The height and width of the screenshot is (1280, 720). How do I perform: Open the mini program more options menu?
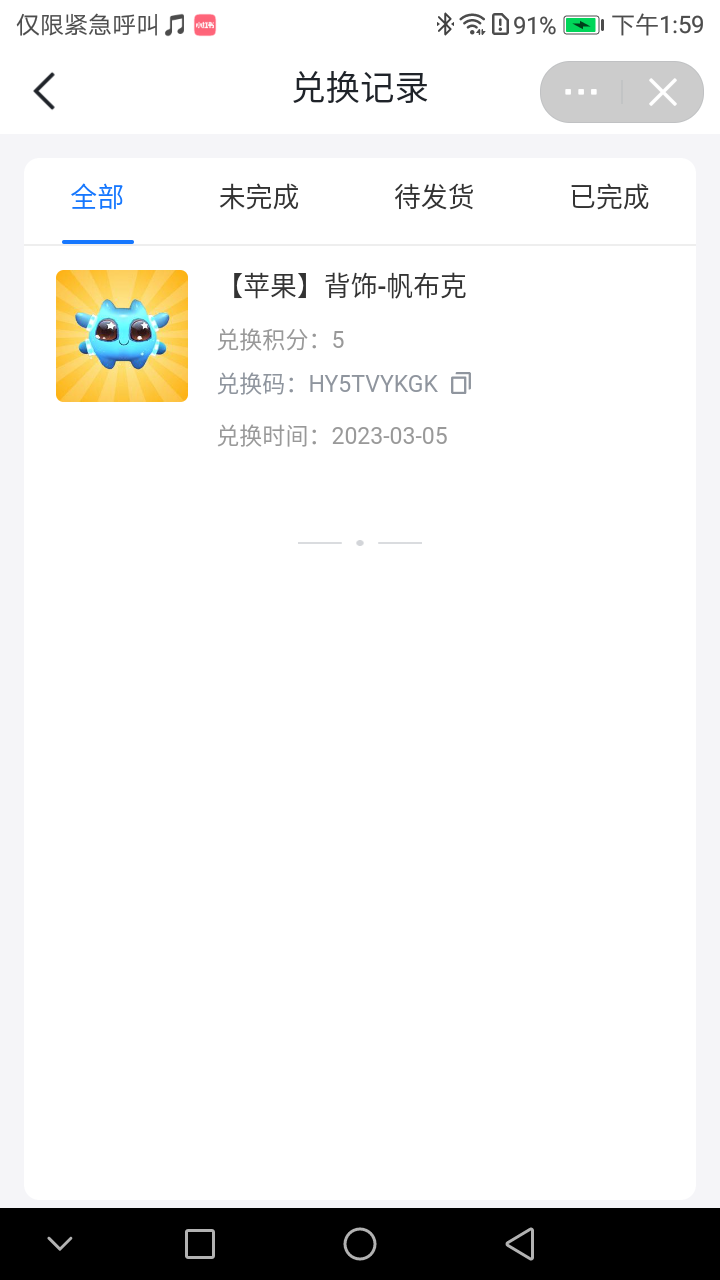[x=581, y=92]
